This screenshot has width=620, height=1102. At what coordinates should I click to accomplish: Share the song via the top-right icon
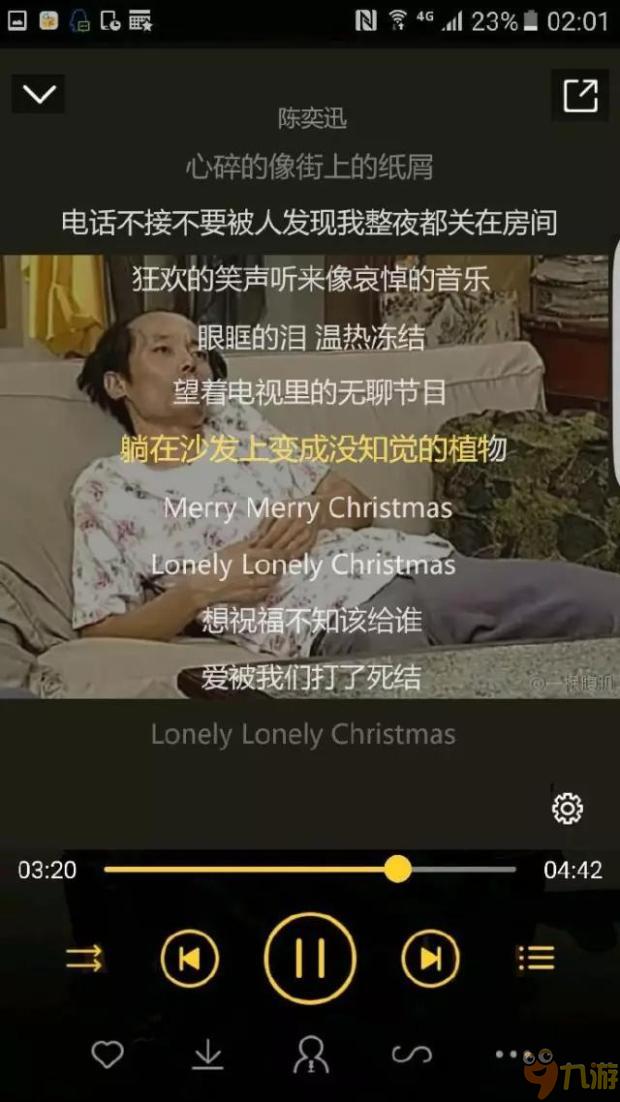580,95
